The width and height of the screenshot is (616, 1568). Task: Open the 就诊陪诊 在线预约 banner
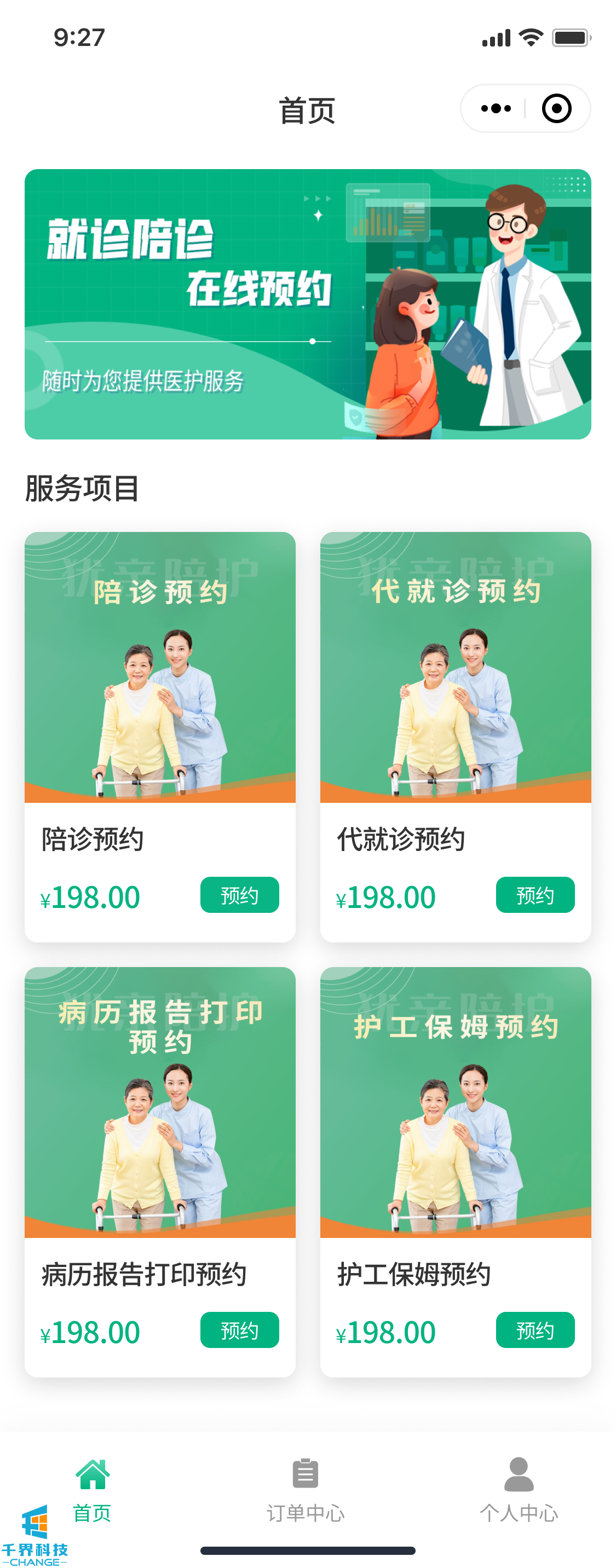[x=307, y=304]
